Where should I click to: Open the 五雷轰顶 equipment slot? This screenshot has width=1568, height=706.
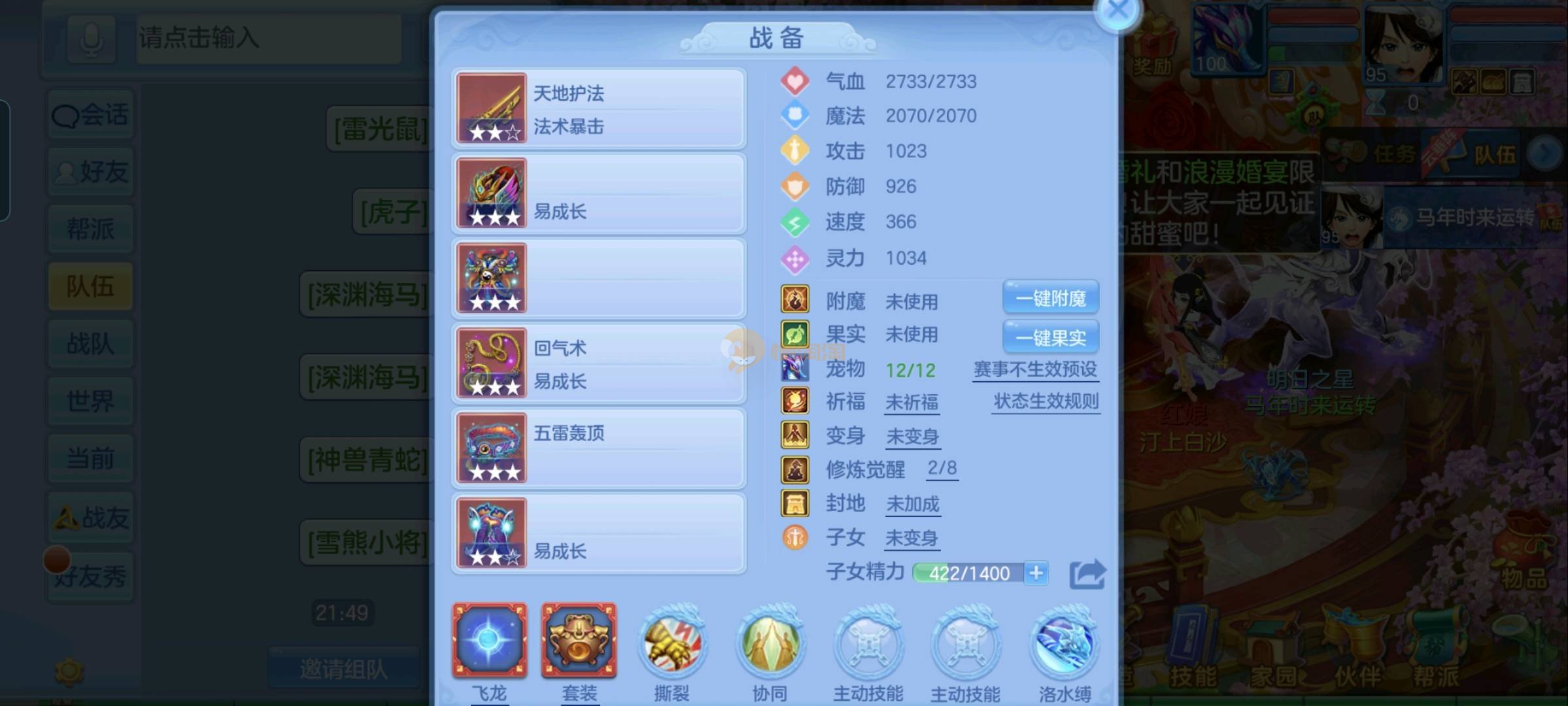pyautogui.click(x=598, y=448)
